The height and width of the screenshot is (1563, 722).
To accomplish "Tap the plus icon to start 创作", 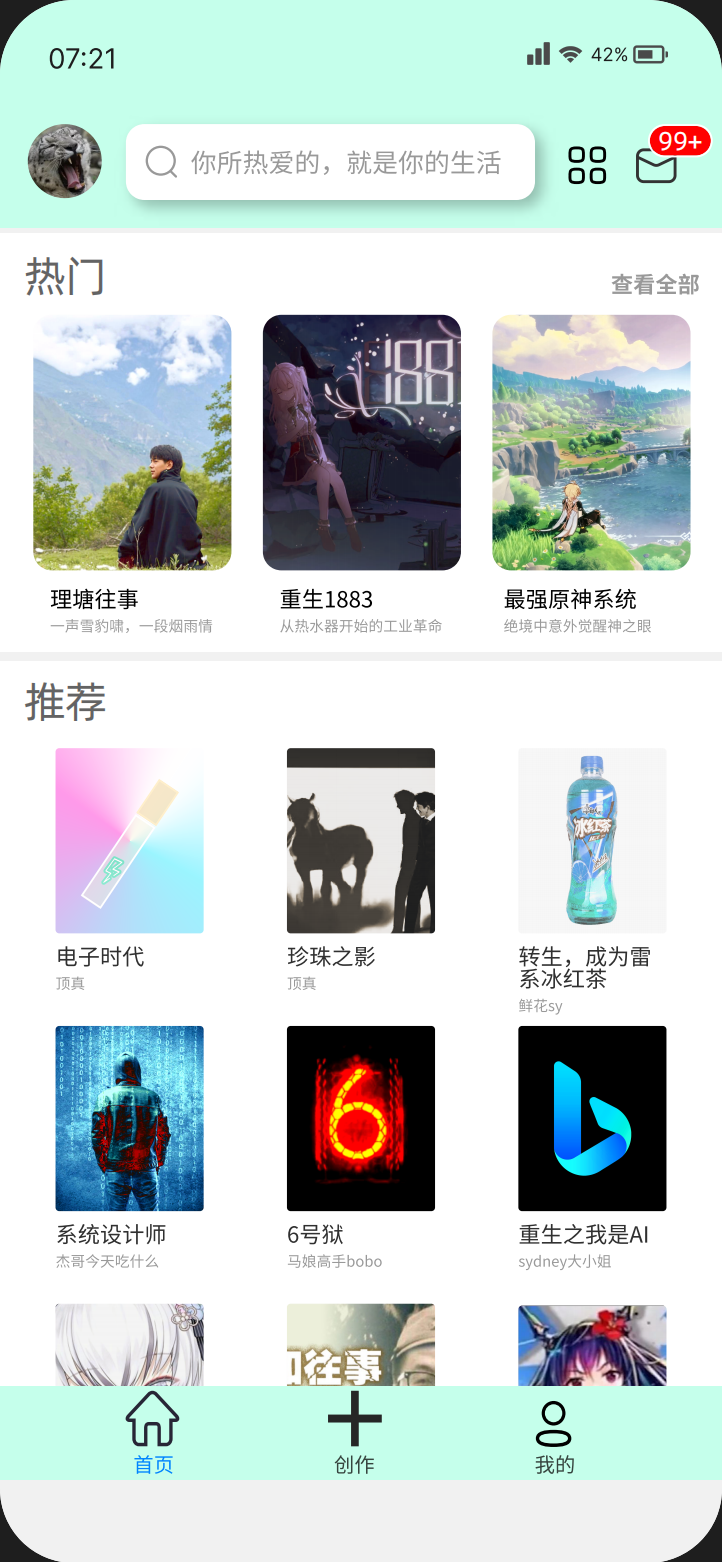I will coord(355,1417).
